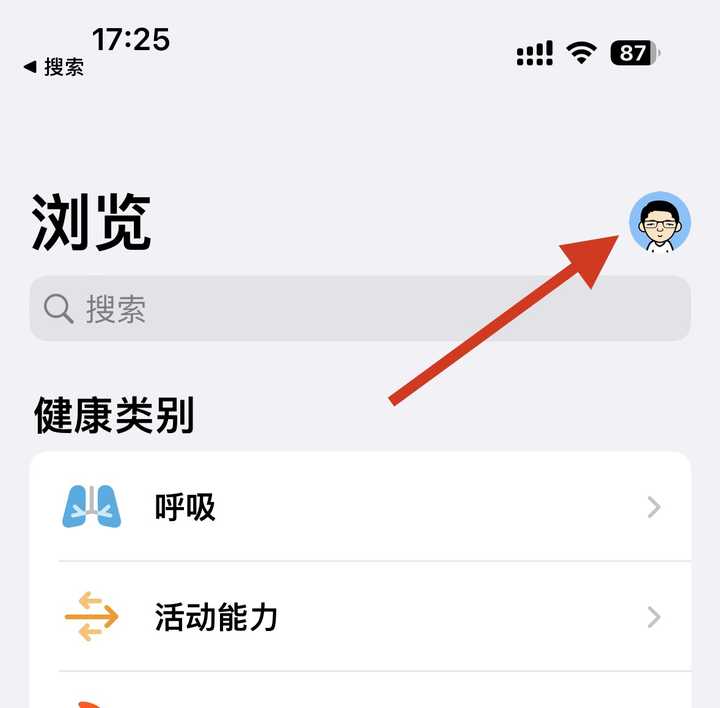This screenshot has width=720, height=708.
Task: Tap the 搜索 search field
Action: 360,309
